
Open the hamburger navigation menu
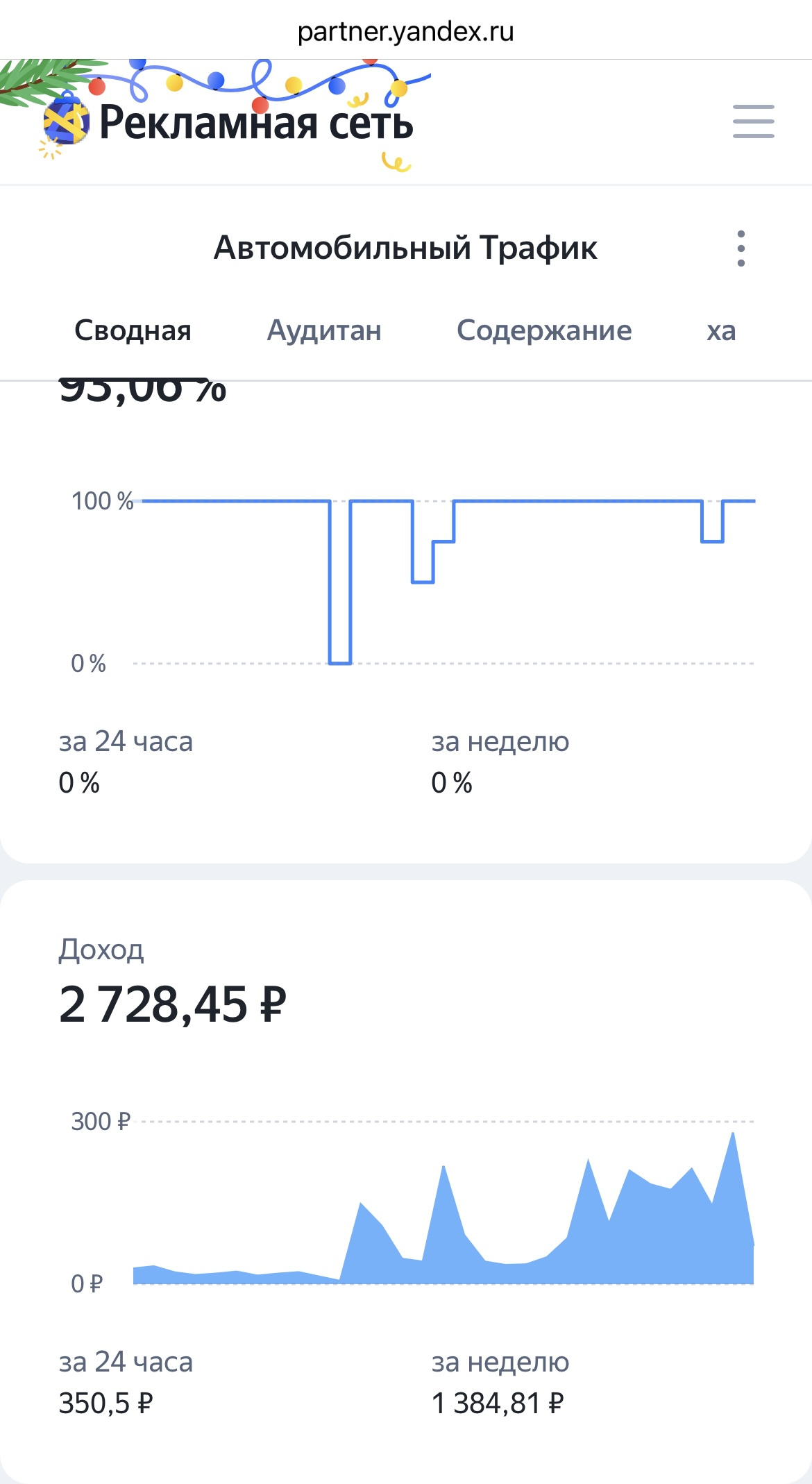(x=753, y=122)
